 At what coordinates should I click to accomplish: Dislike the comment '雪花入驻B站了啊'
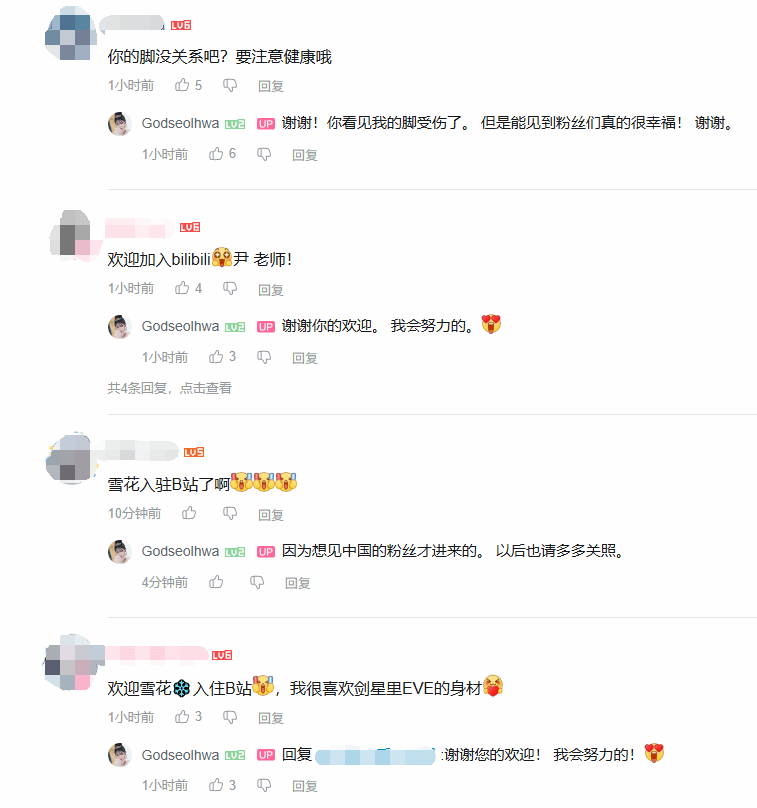point(230,514)
